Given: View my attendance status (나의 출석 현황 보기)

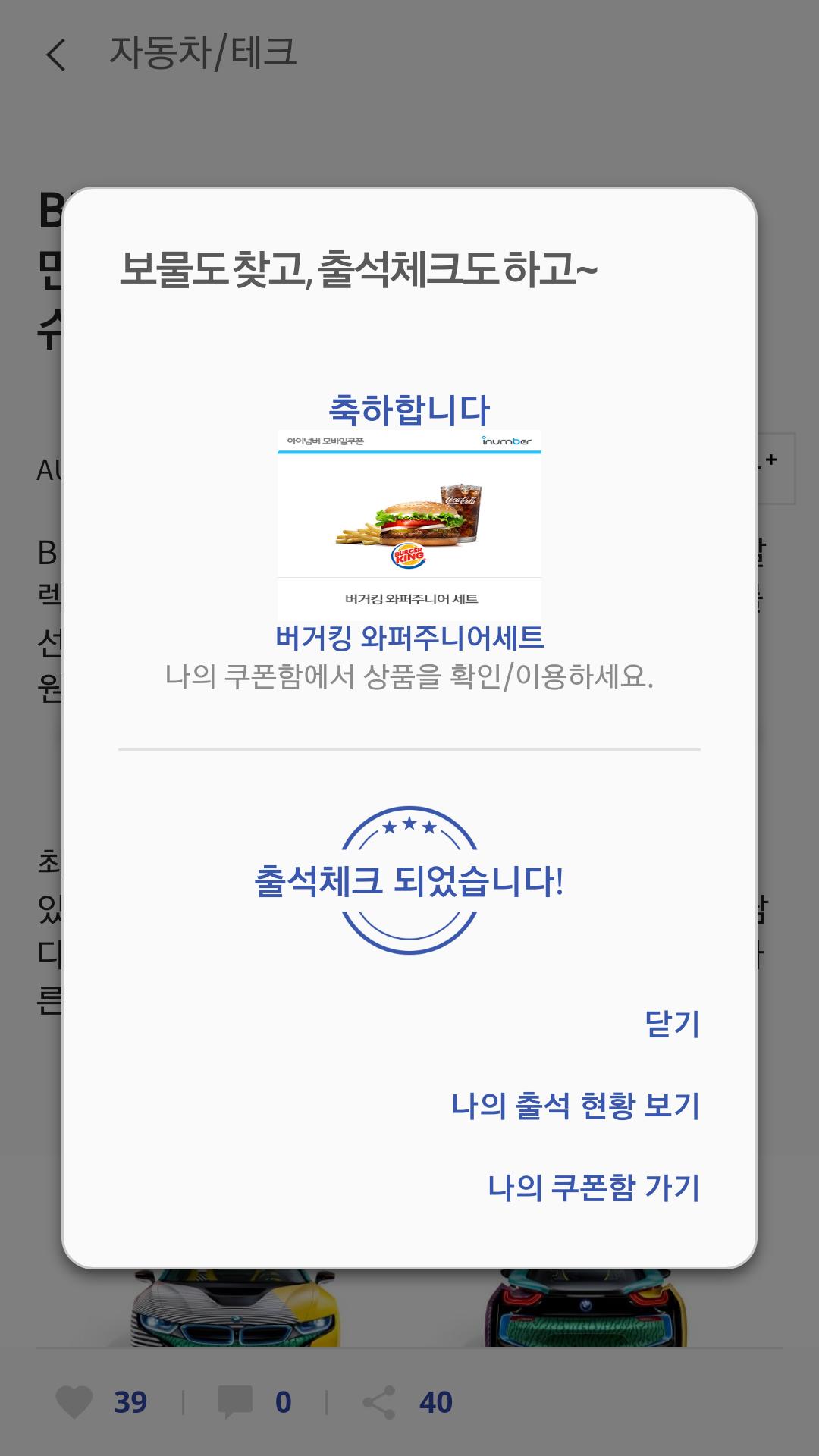Looking at the screenshot, I should coord(575,1106).
